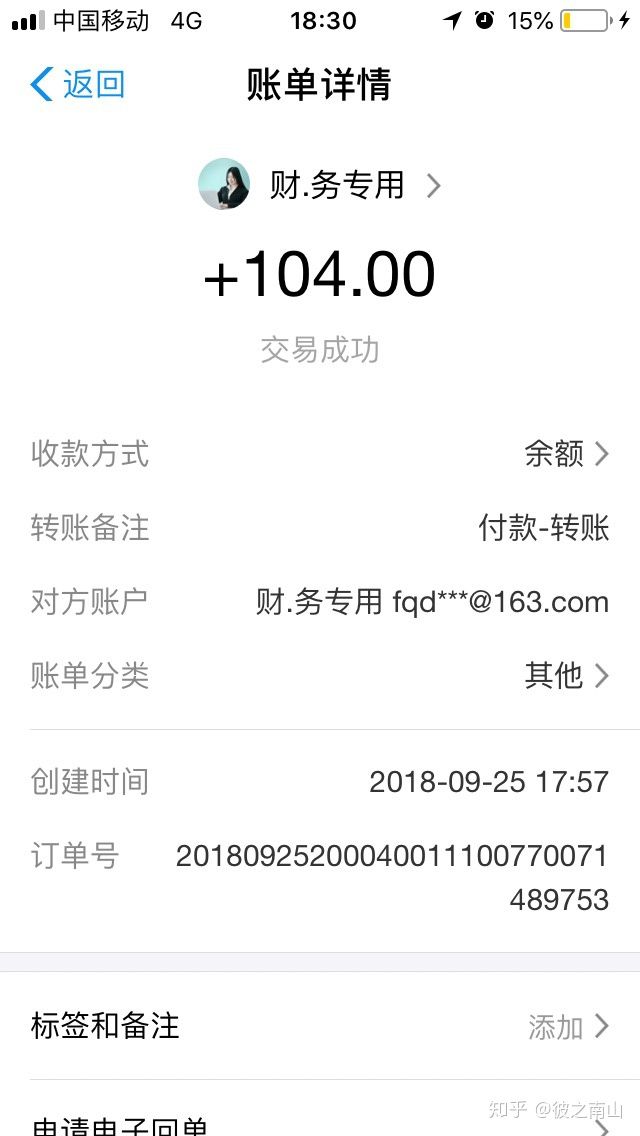The image size is (640, 1136).
Task: Change the 账单分类 category from 其他
Action: coord(565,676)
